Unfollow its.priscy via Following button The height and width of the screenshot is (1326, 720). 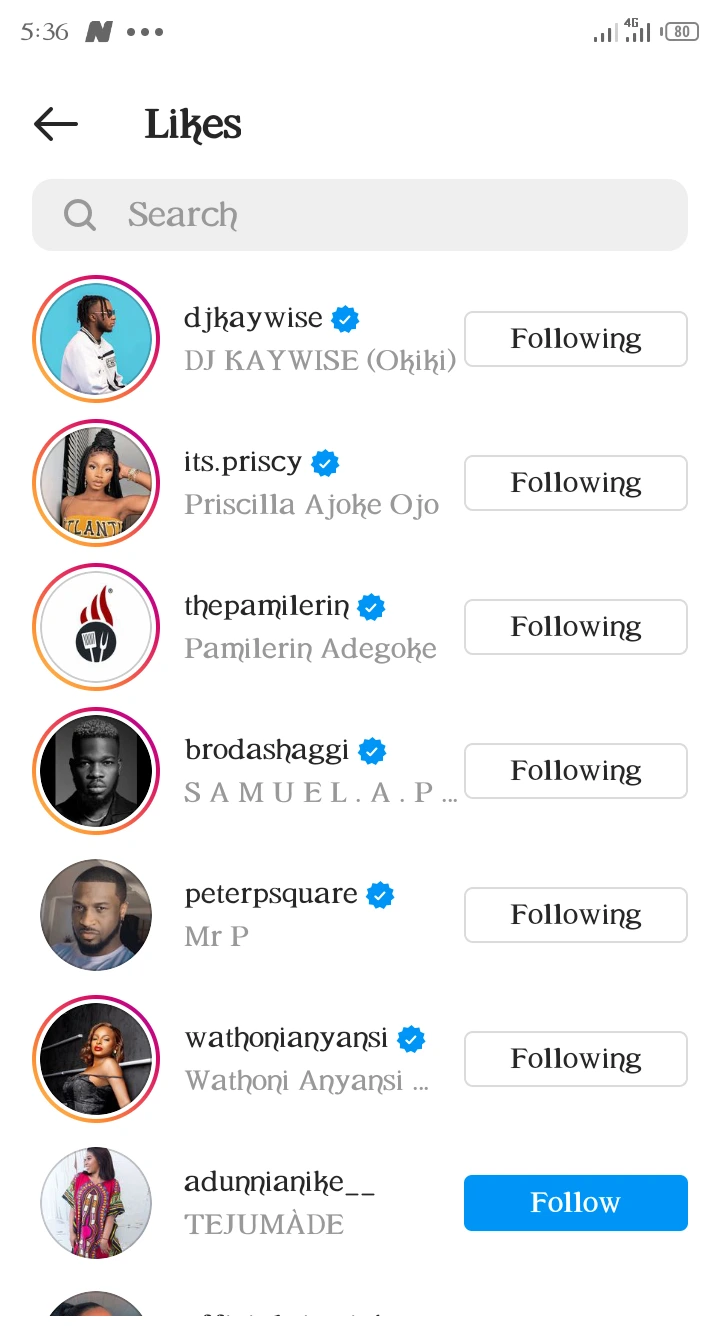coord(575,483)
